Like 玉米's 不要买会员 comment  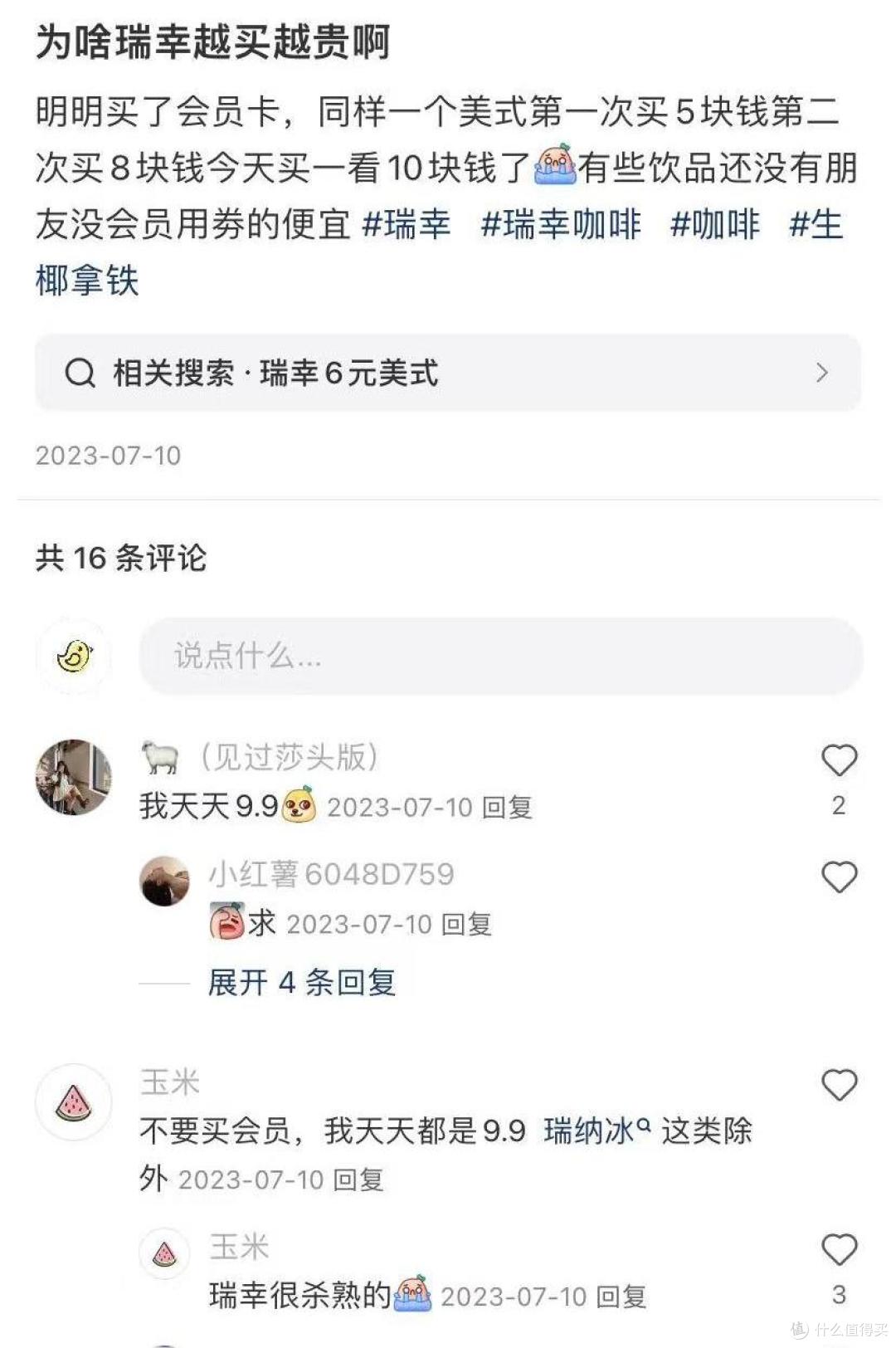click(838, 1083)
